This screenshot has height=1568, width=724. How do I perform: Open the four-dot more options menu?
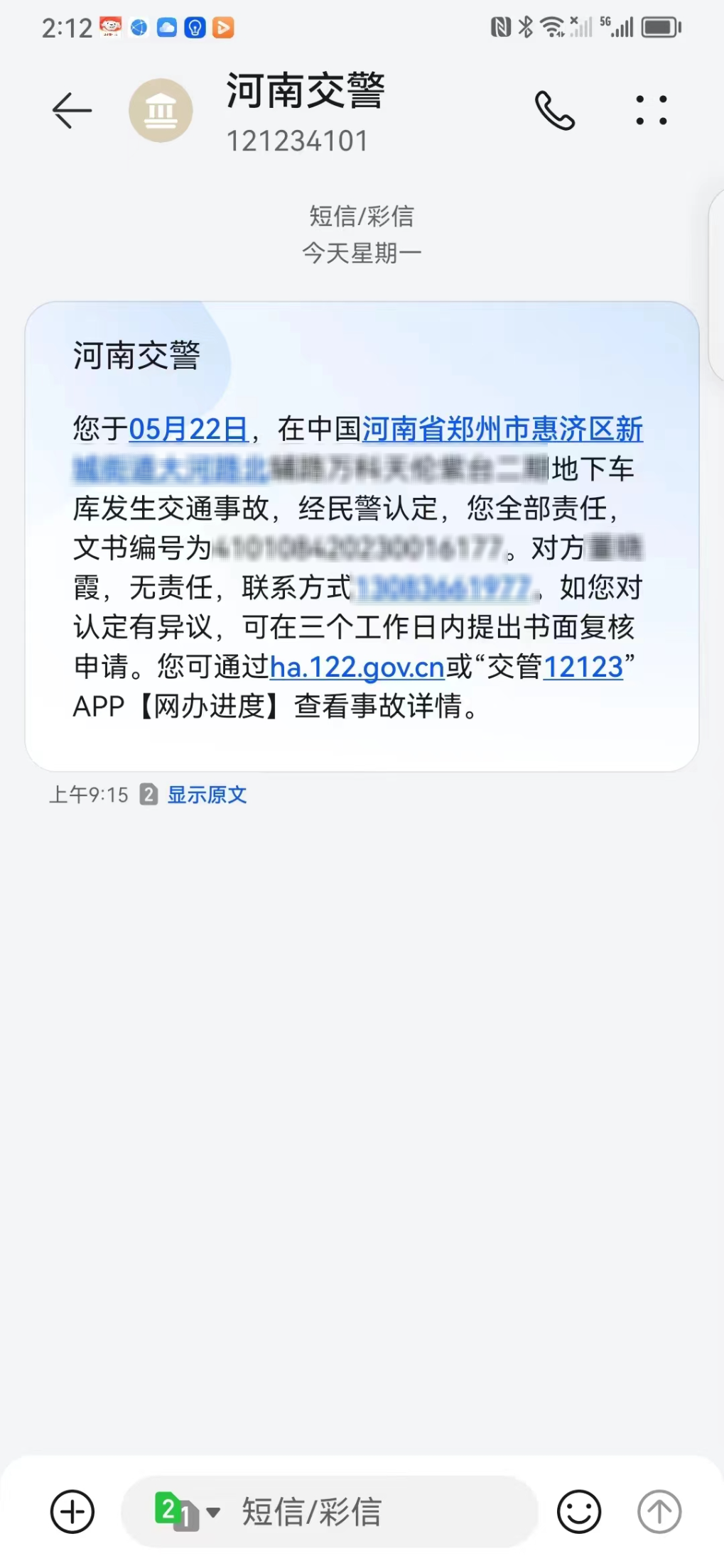pos(651,111)
